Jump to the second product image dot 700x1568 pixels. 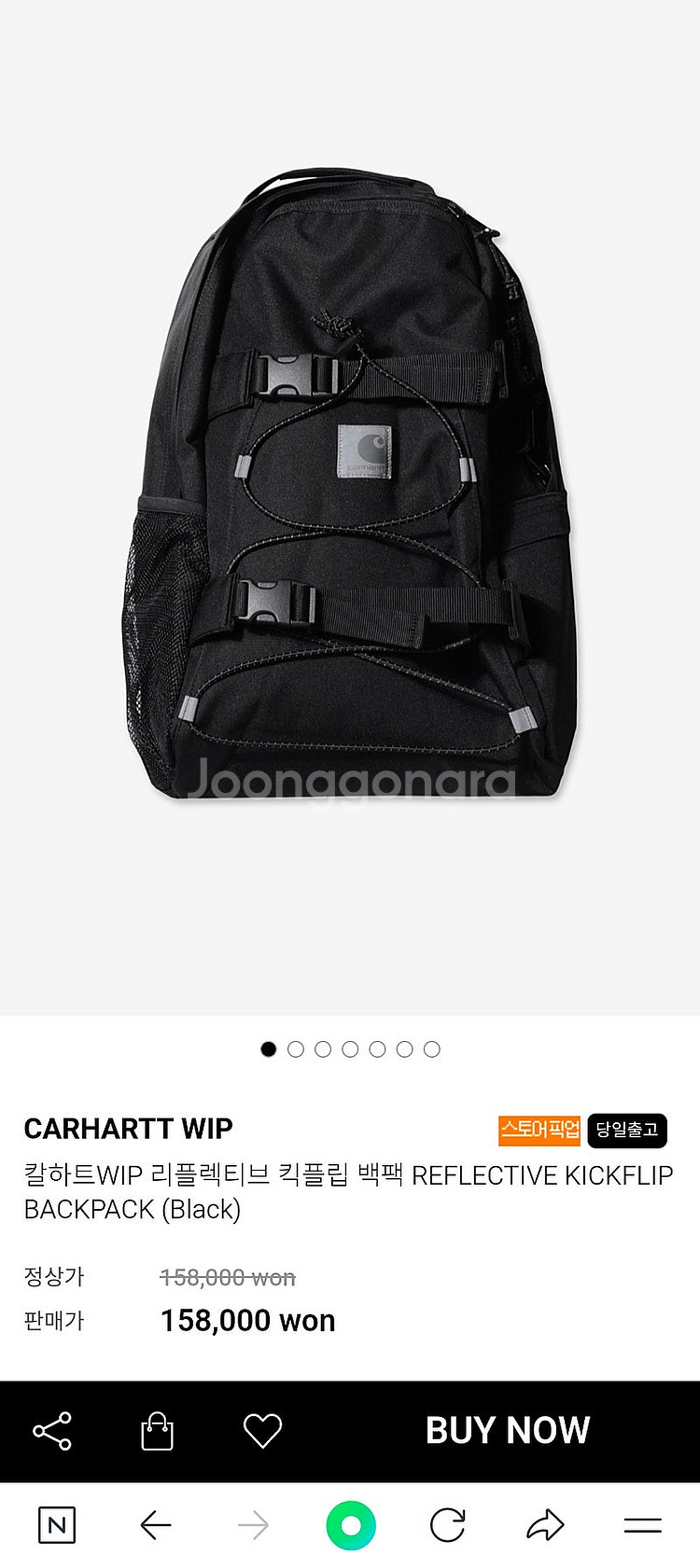pyautogui.click(x=296, y=1049)
